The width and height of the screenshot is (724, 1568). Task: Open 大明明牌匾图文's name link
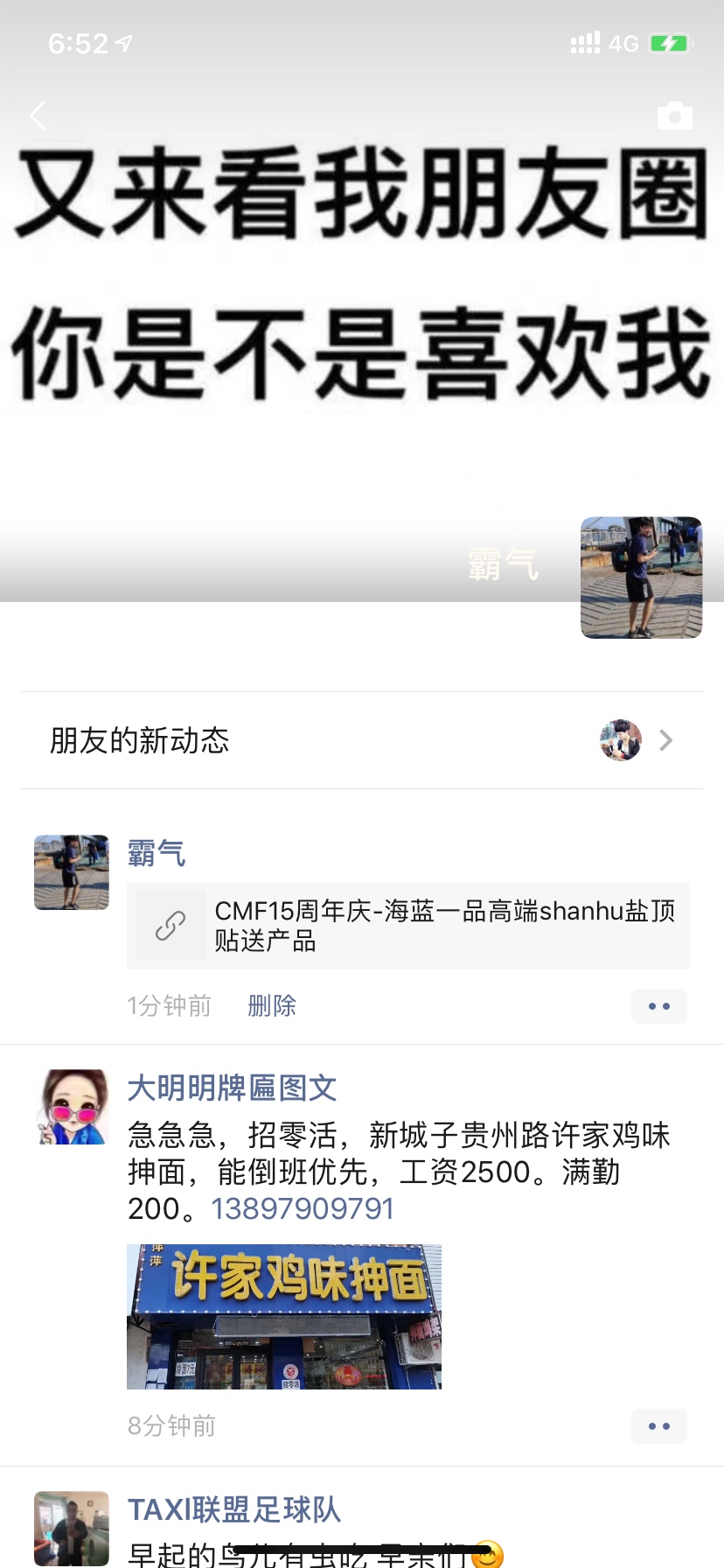click(x=232, y=1088)
